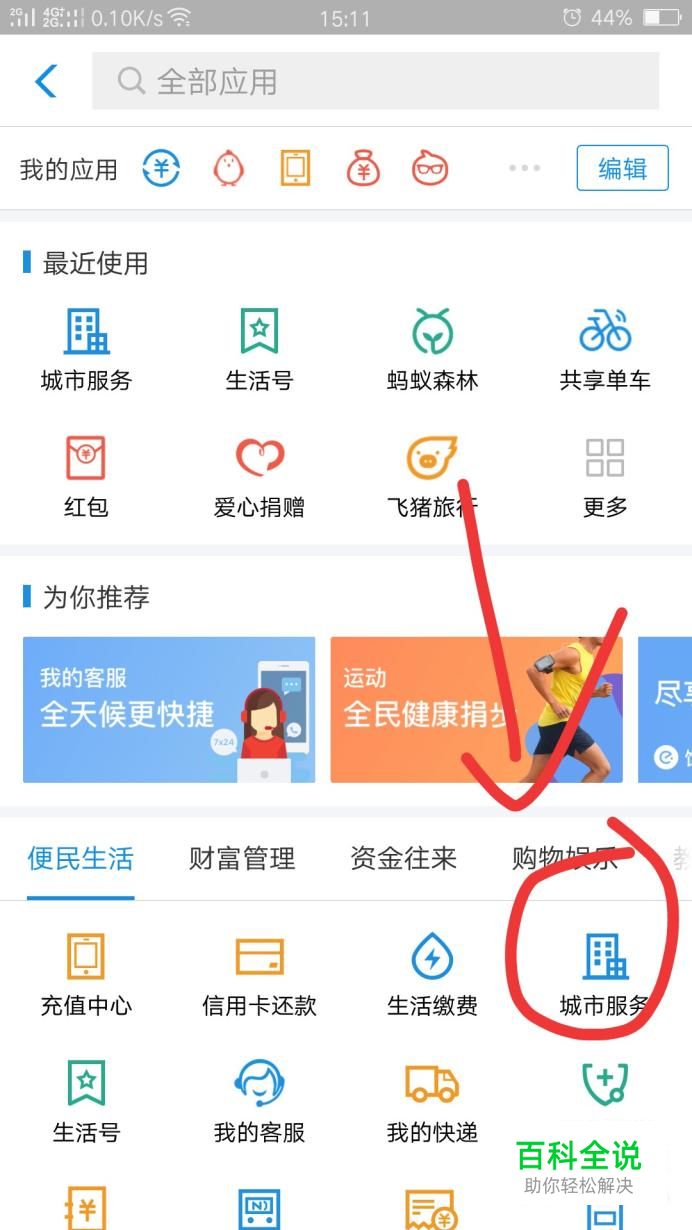Open 充值中心
The image size is (692, 1230).
[86, 973]
